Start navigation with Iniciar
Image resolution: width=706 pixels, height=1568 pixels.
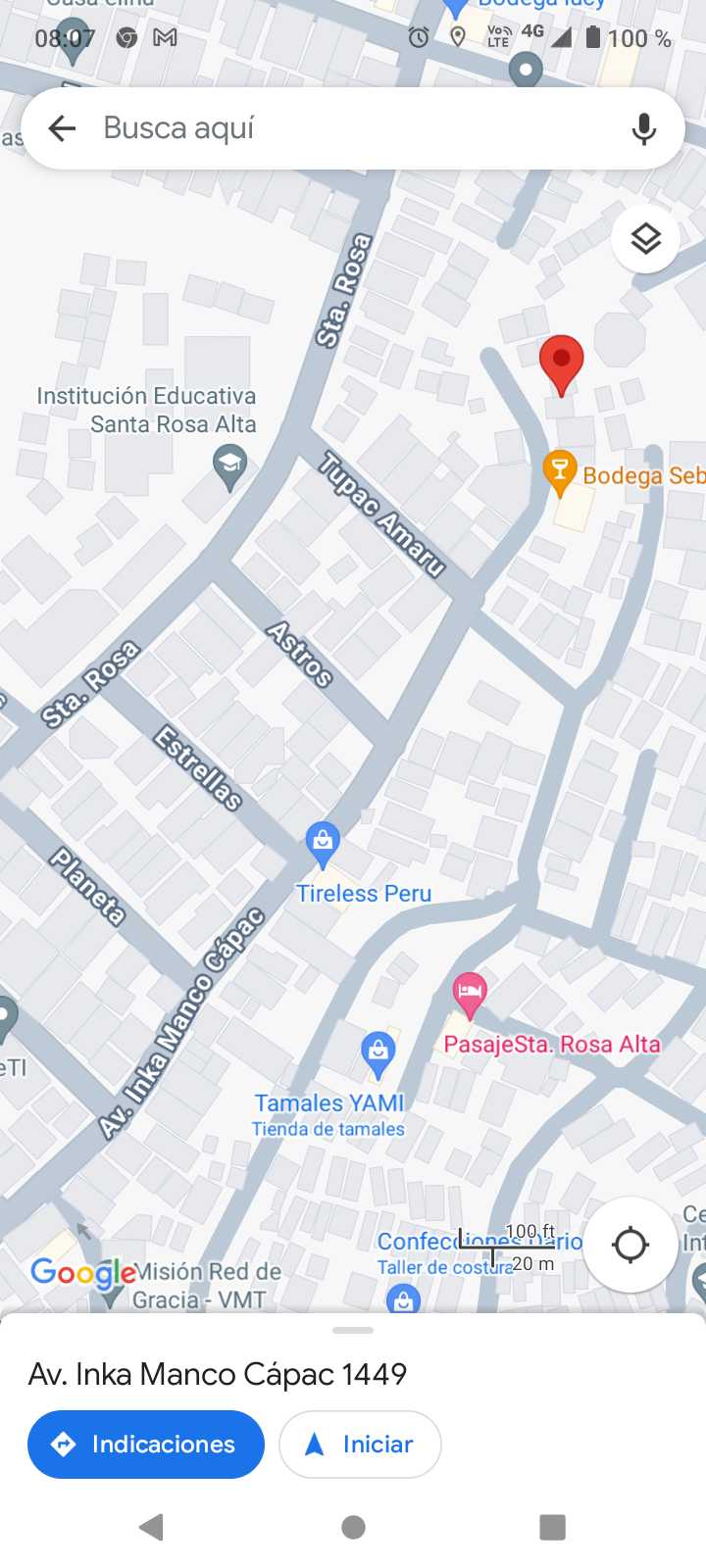point(360,1444)
